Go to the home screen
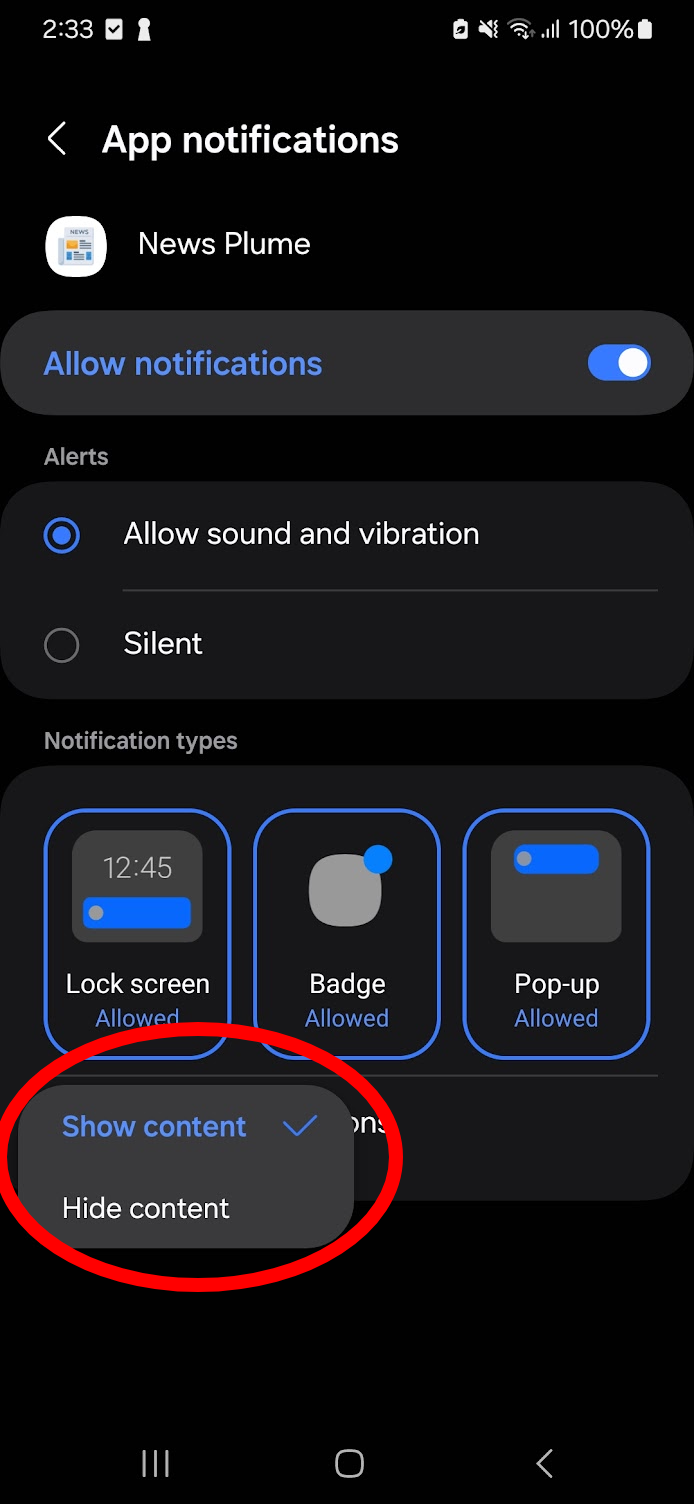The width and height of the screenshot is (694, 1504). pyautogui.click(x=348, y=1464)
